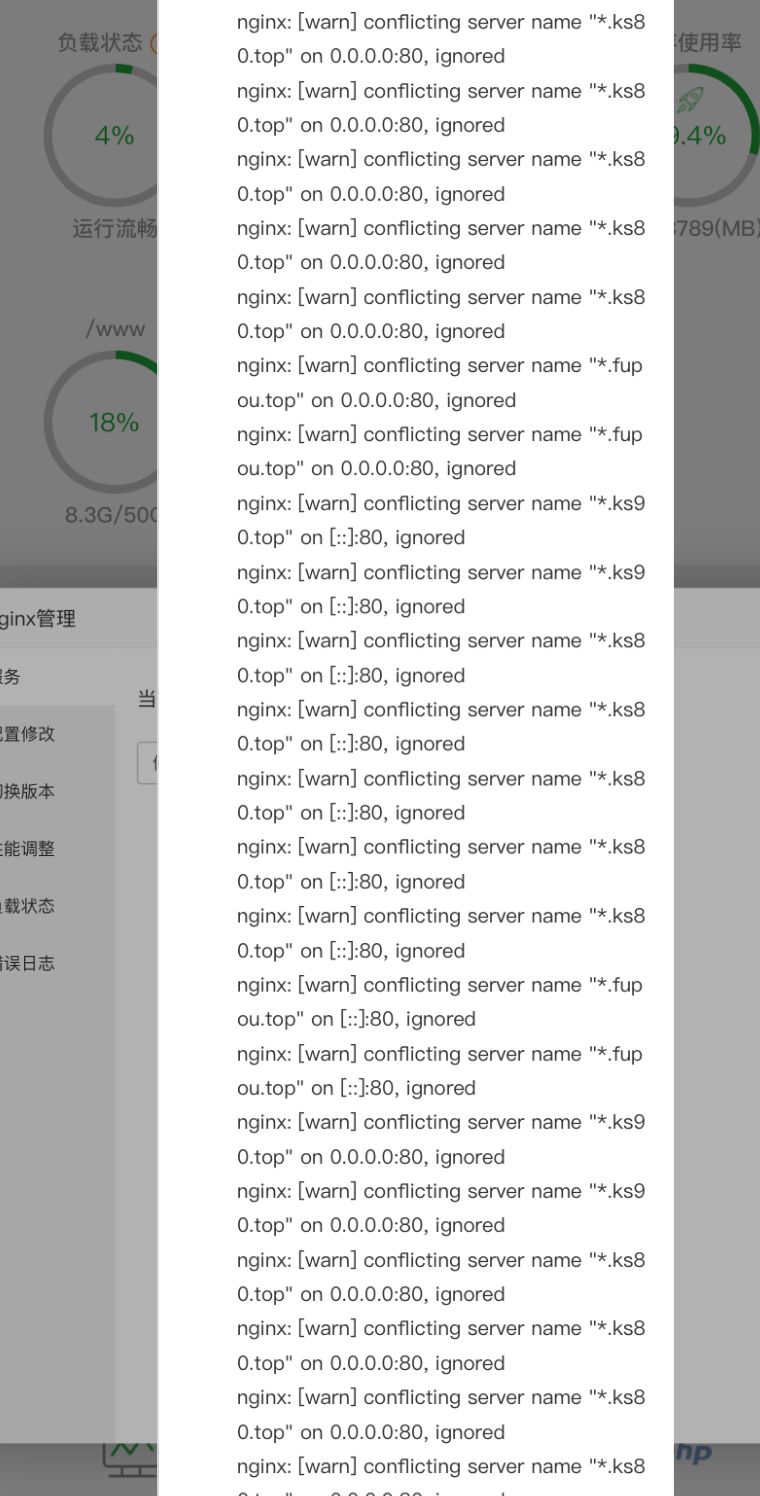Select 服务 in the Nginx sidebar
760x1496 pixels.
pos(12,677)
